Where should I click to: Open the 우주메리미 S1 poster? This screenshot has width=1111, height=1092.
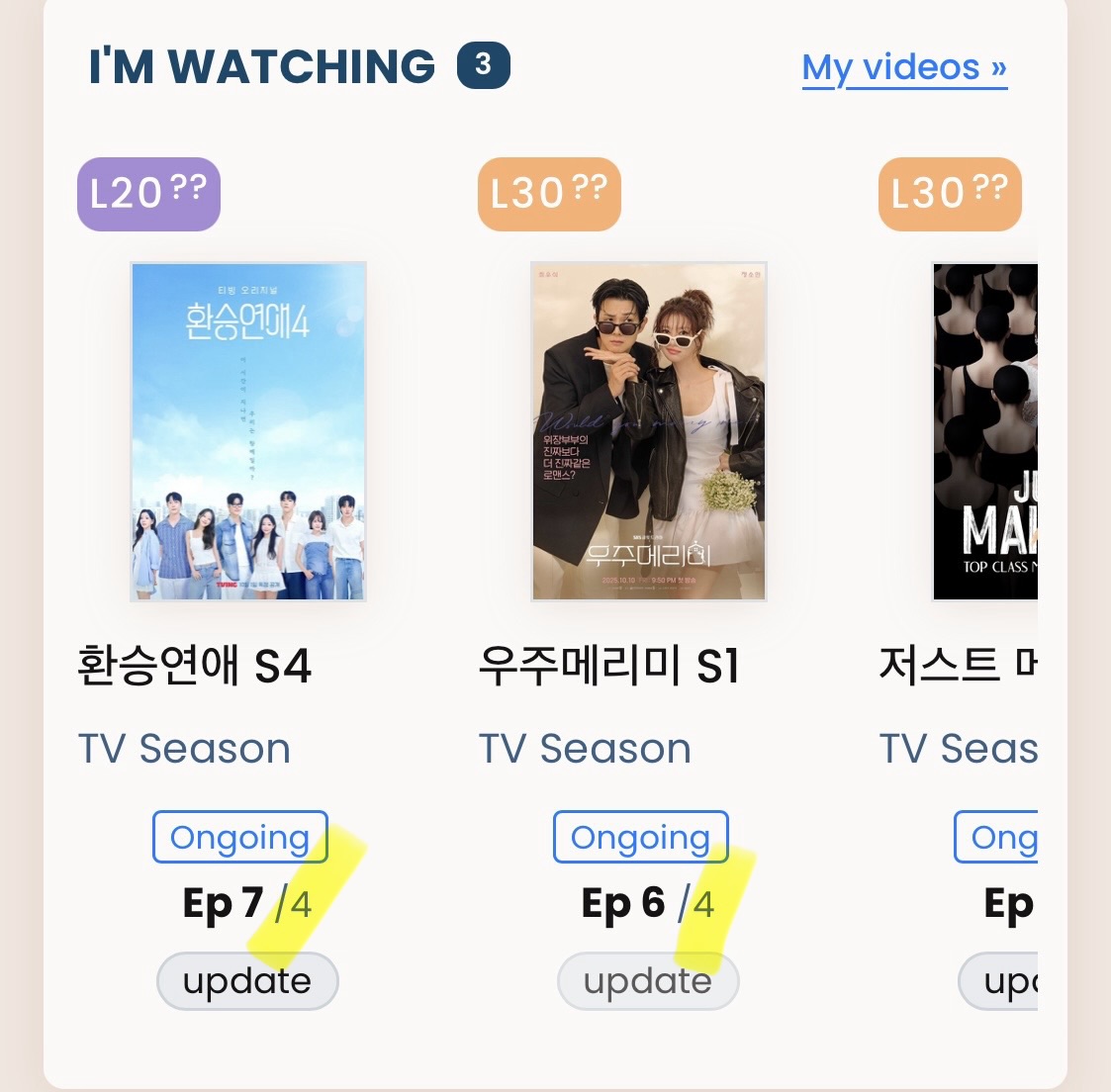click(x=649, y=431)
